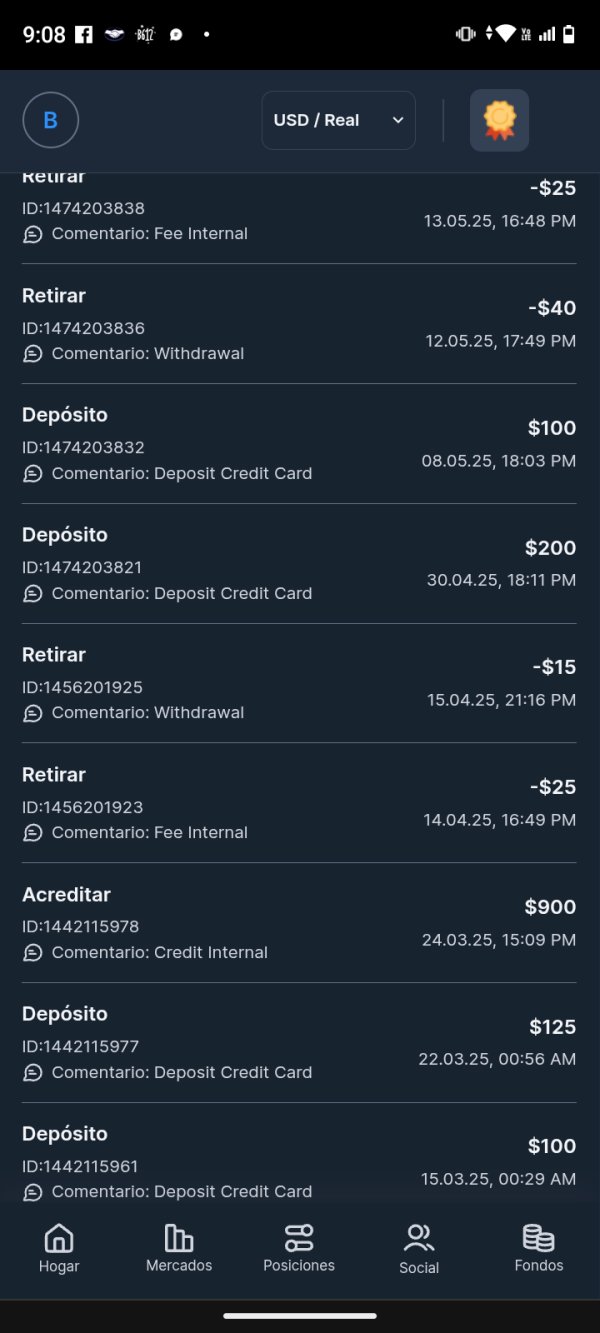Switch to the Mercados tab
The width and height of the screenshot is (600, 1333).
pos(179,1249)
